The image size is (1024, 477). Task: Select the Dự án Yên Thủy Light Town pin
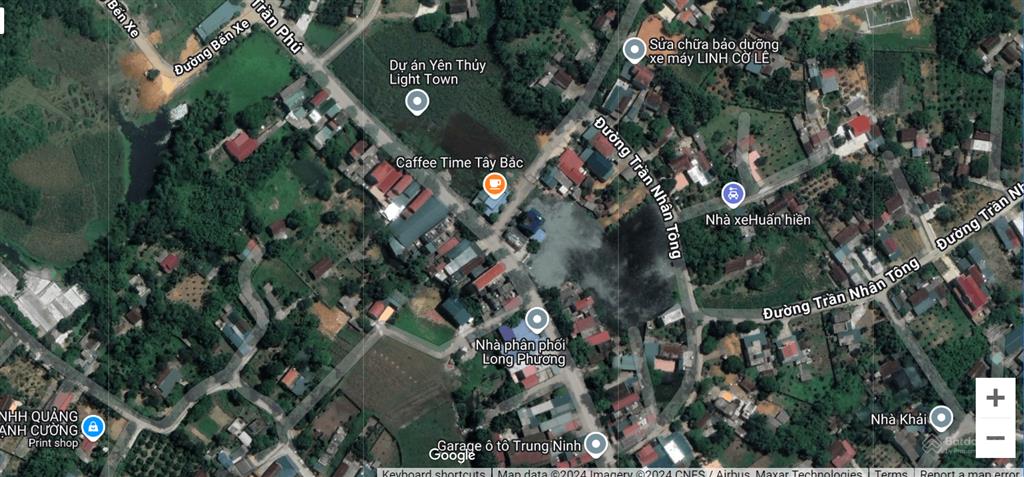coord(417,101)
